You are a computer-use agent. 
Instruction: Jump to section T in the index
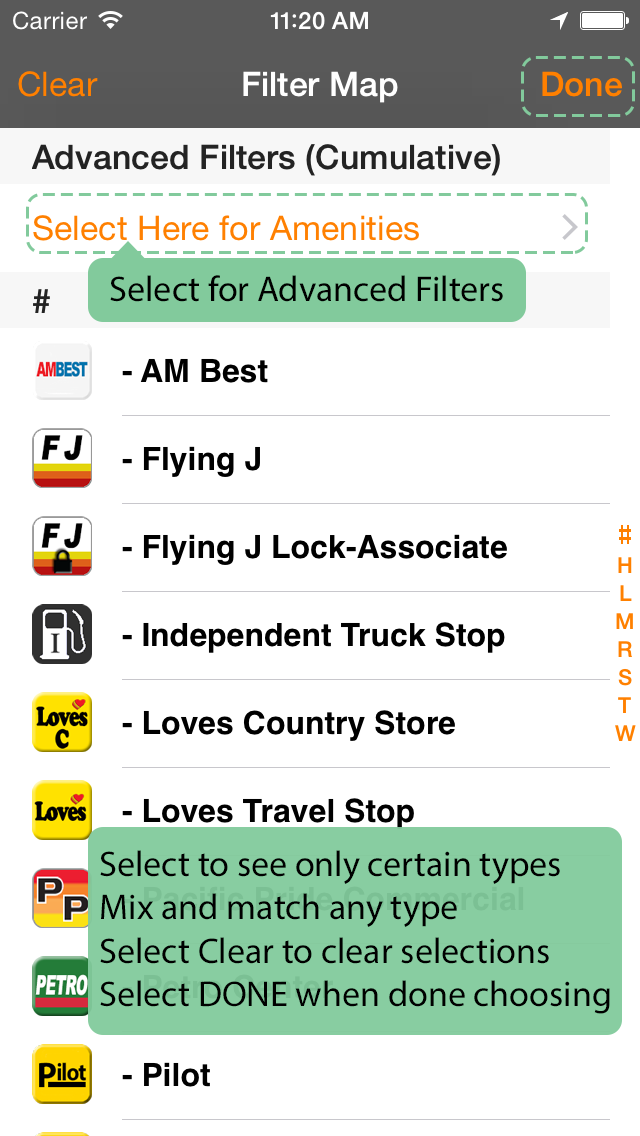(625, 705)
